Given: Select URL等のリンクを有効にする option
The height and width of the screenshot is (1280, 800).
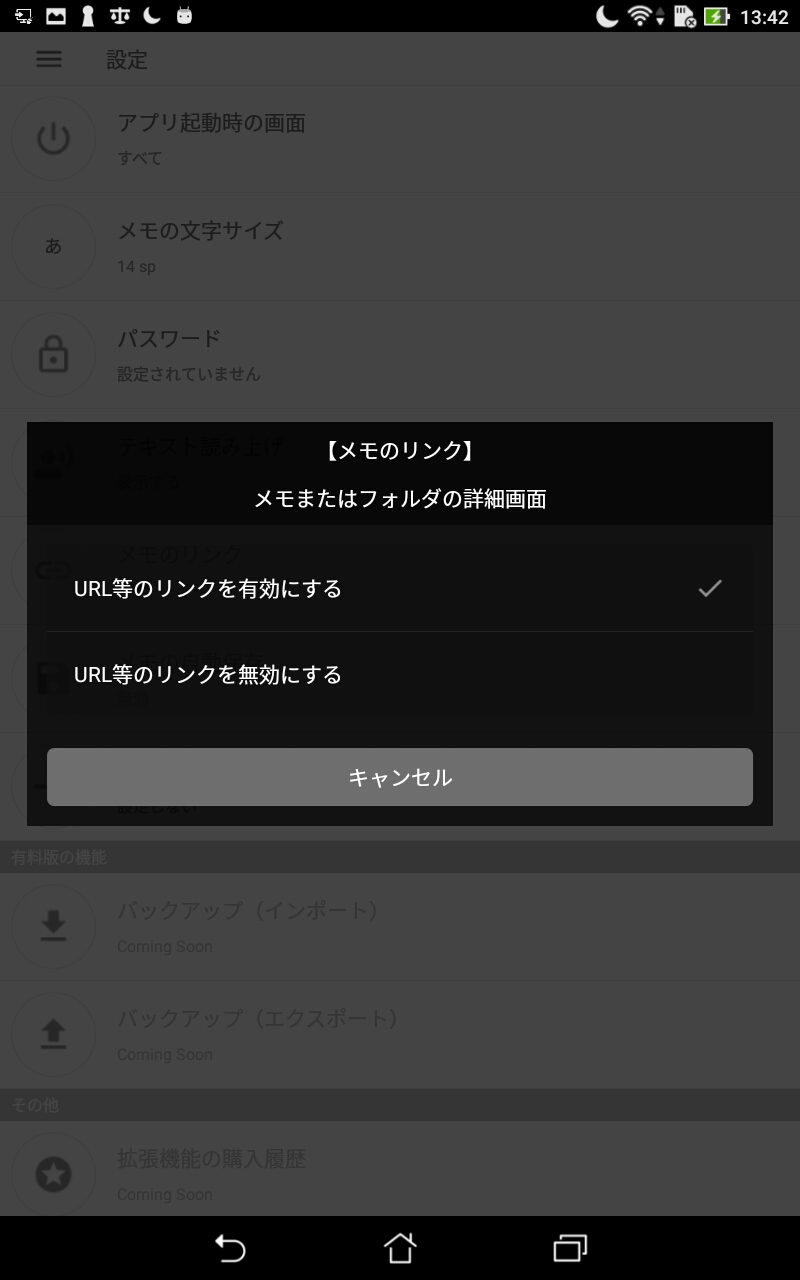Looking at the screenshot, I should [400, 589].
